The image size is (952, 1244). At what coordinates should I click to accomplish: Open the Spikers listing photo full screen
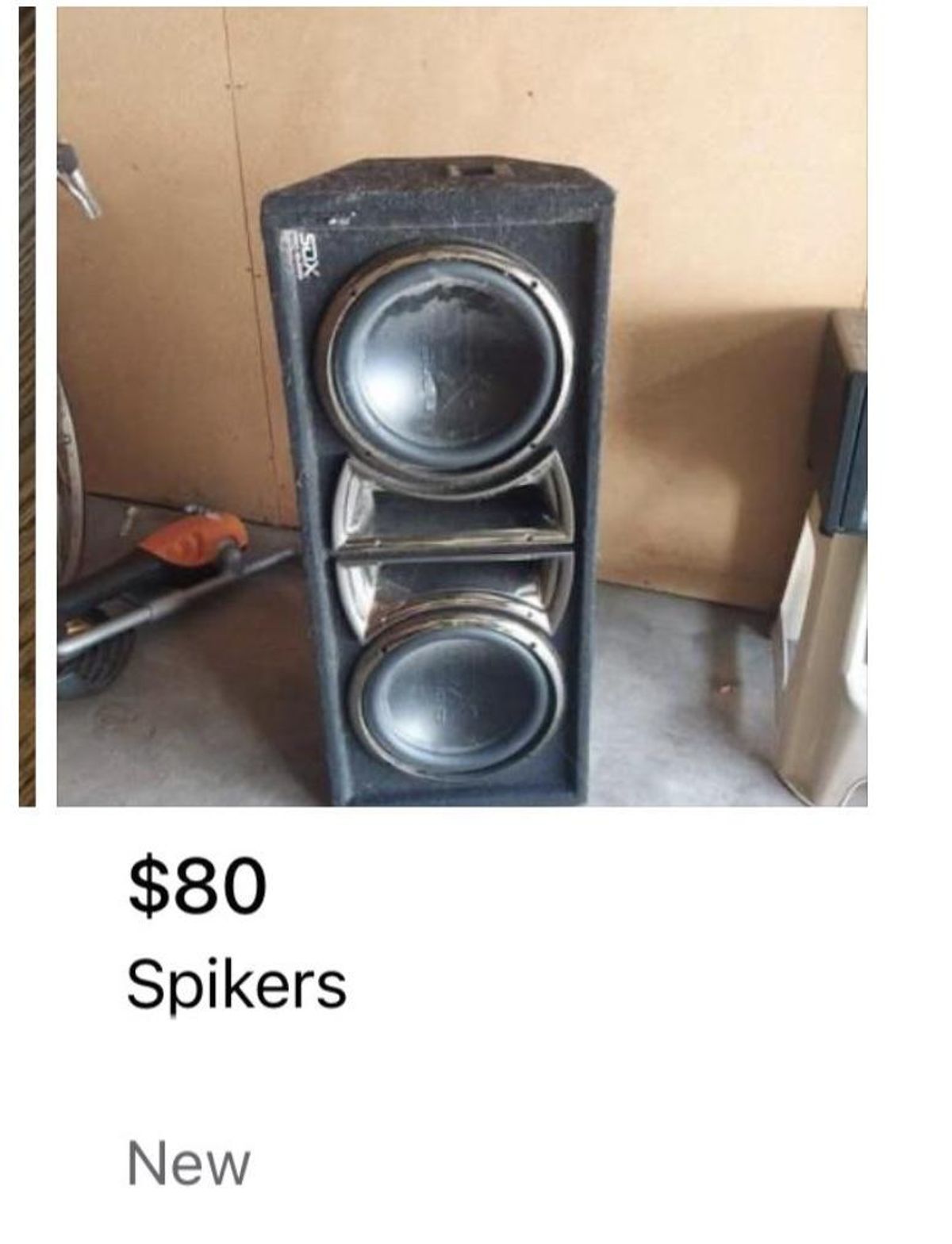tap(462, 406)
